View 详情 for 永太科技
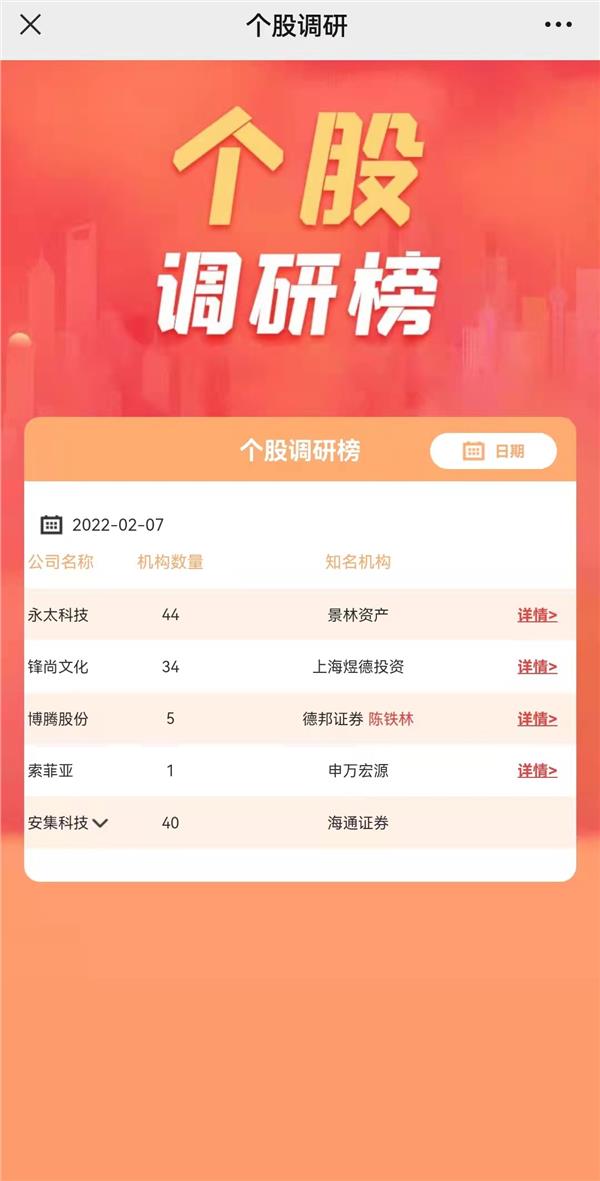 (537, 615)
